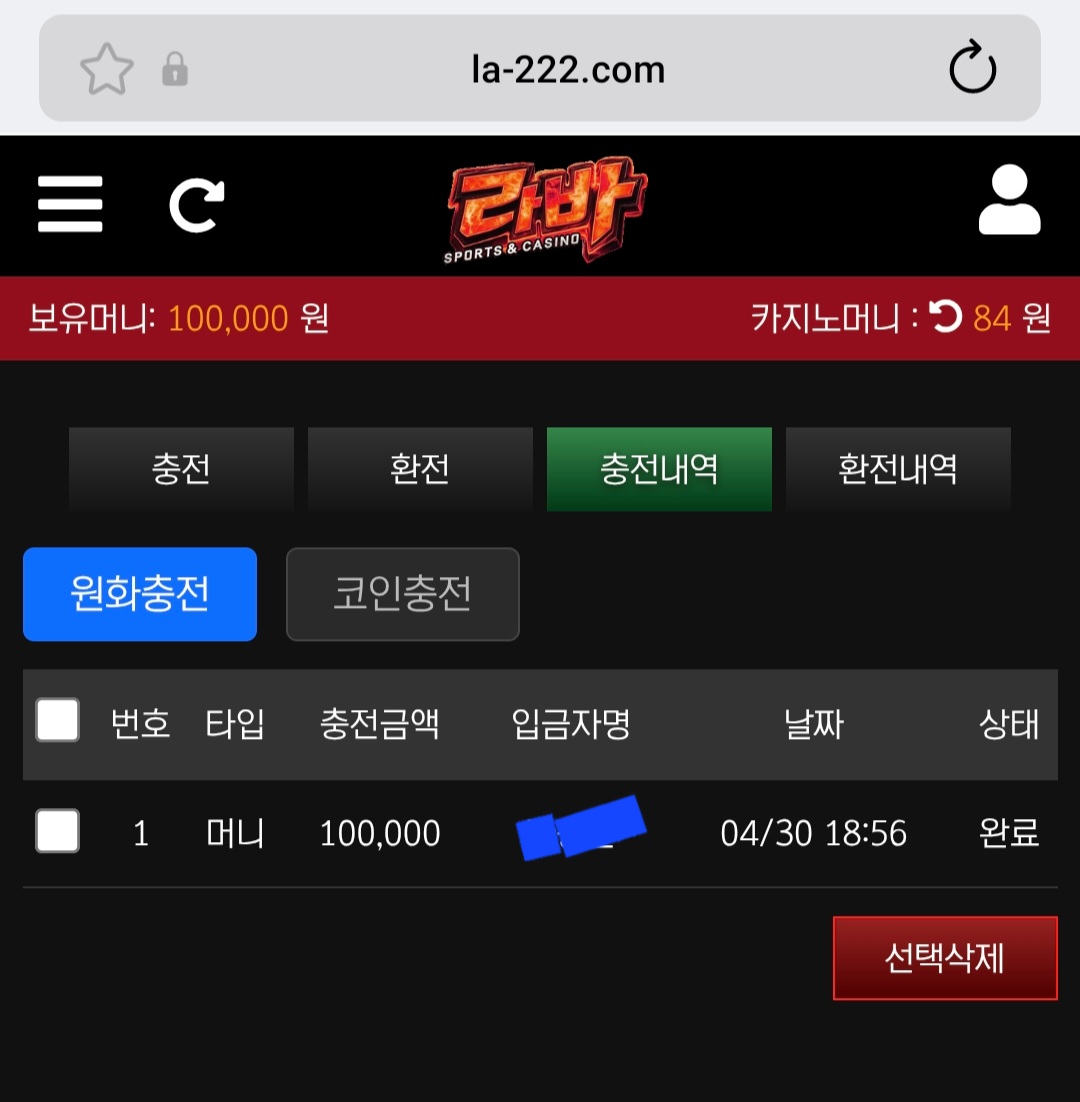1080x1102 pixels.
Task: Check the select-all box in table header
Action: pyautogui.click(x=58, y=720)
